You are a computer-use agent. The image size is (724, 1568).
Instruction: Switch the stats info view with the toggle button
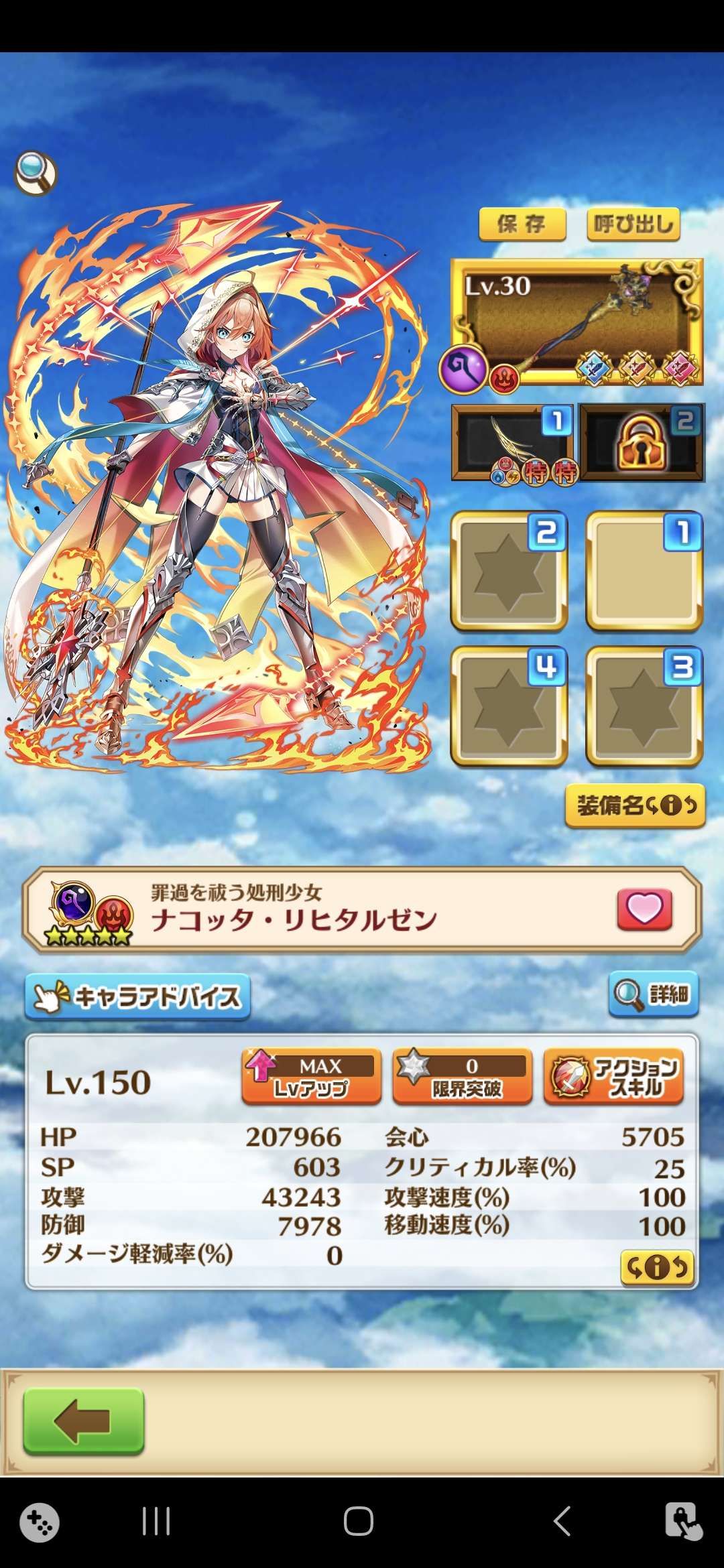click(656, 1267)
